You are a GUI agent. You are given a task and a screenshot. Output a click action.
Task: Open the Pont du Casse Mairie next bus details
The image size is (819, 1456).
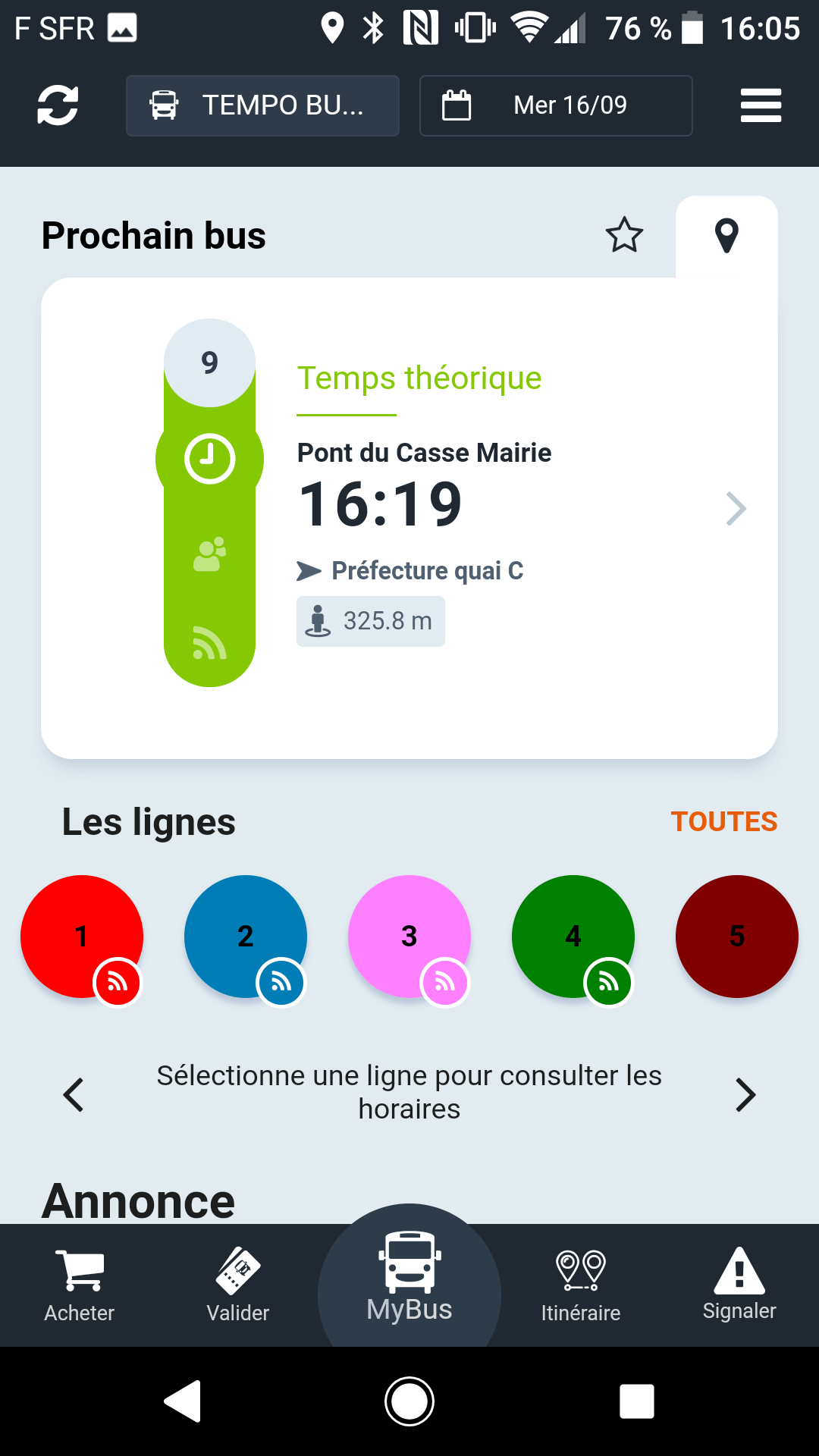tap(409, 518)
